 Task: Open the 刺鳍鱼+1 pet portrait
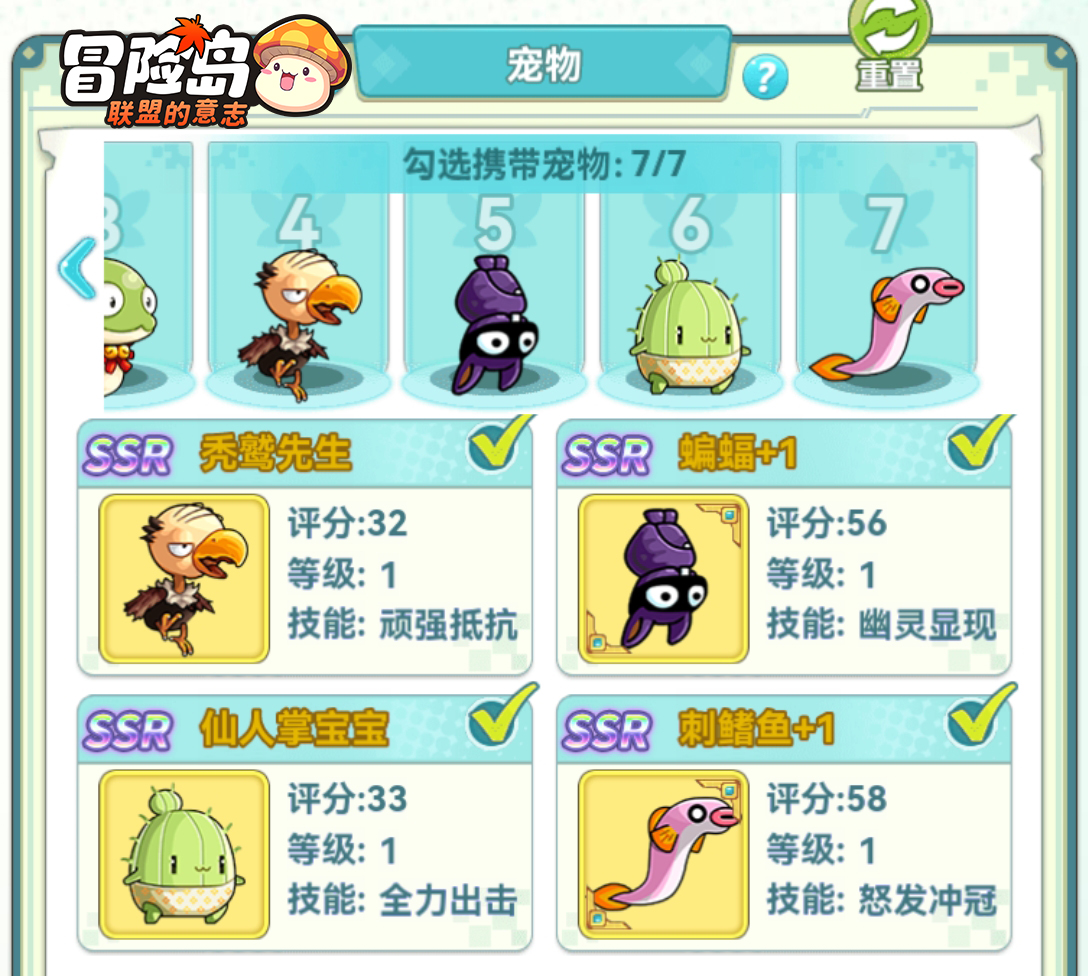point(663,853)
